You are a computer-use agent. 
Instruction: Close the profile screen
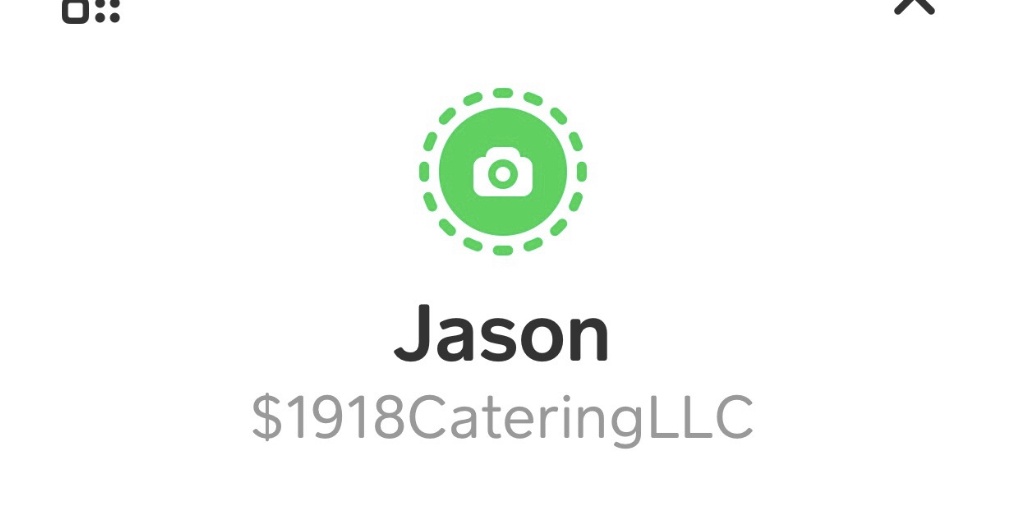tap(913, 5)
